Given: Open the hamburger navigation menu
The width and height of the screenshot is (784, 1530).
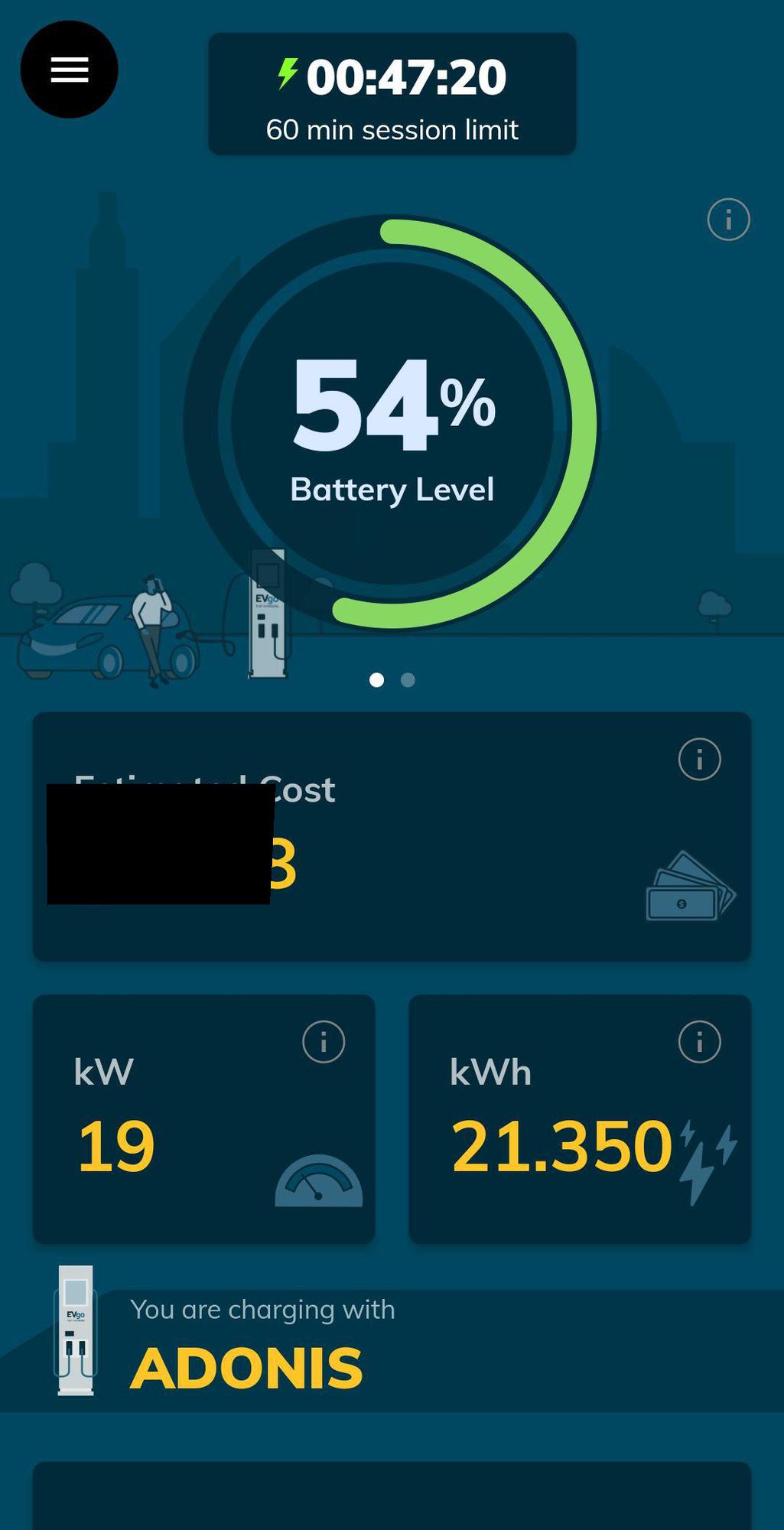Looking at the screenshot, I should [x=70, y=69].
